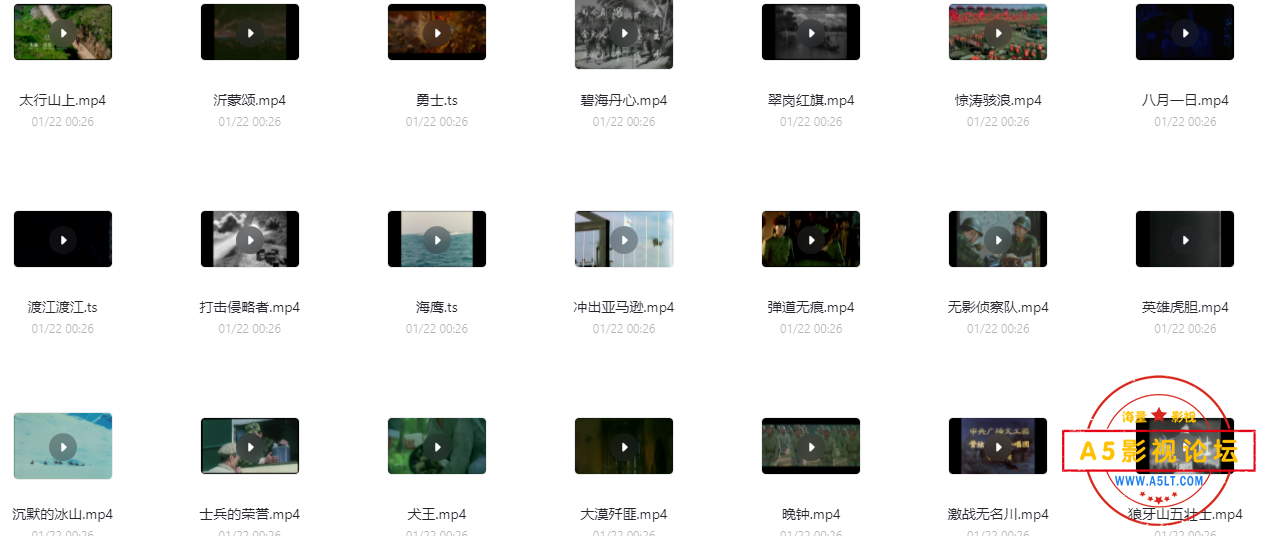Play the video 打击侵略者.mp4
The height and width of the screenshot is (536, 1264).
tap(250, 240)
